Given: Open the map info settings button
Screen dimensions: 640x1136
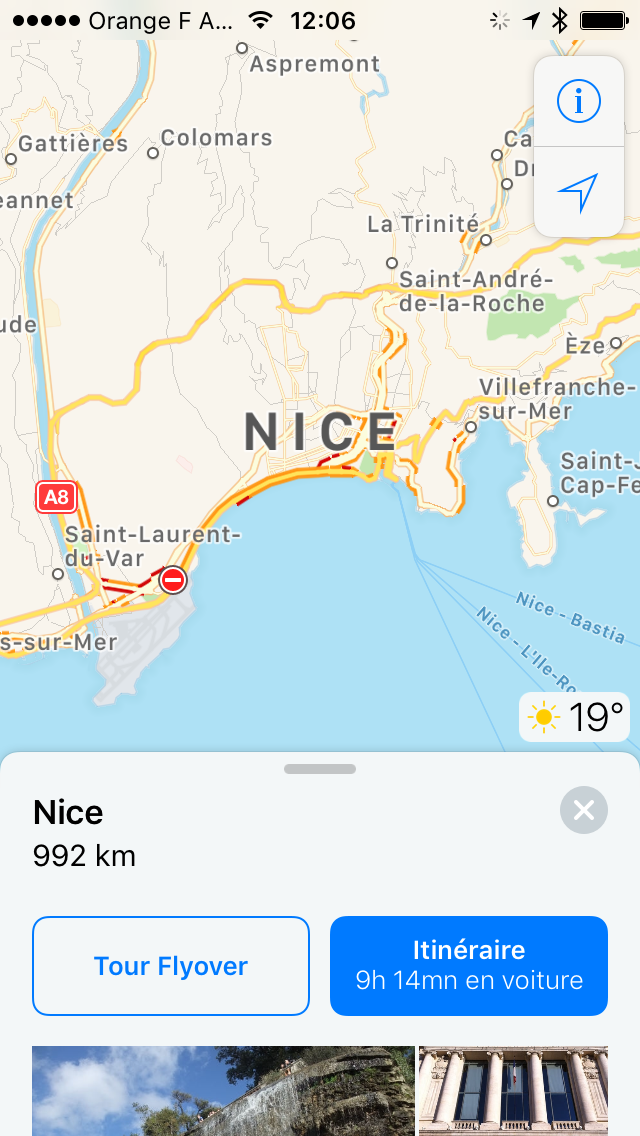Looking at the screenshot, I should tap(578, 101).
